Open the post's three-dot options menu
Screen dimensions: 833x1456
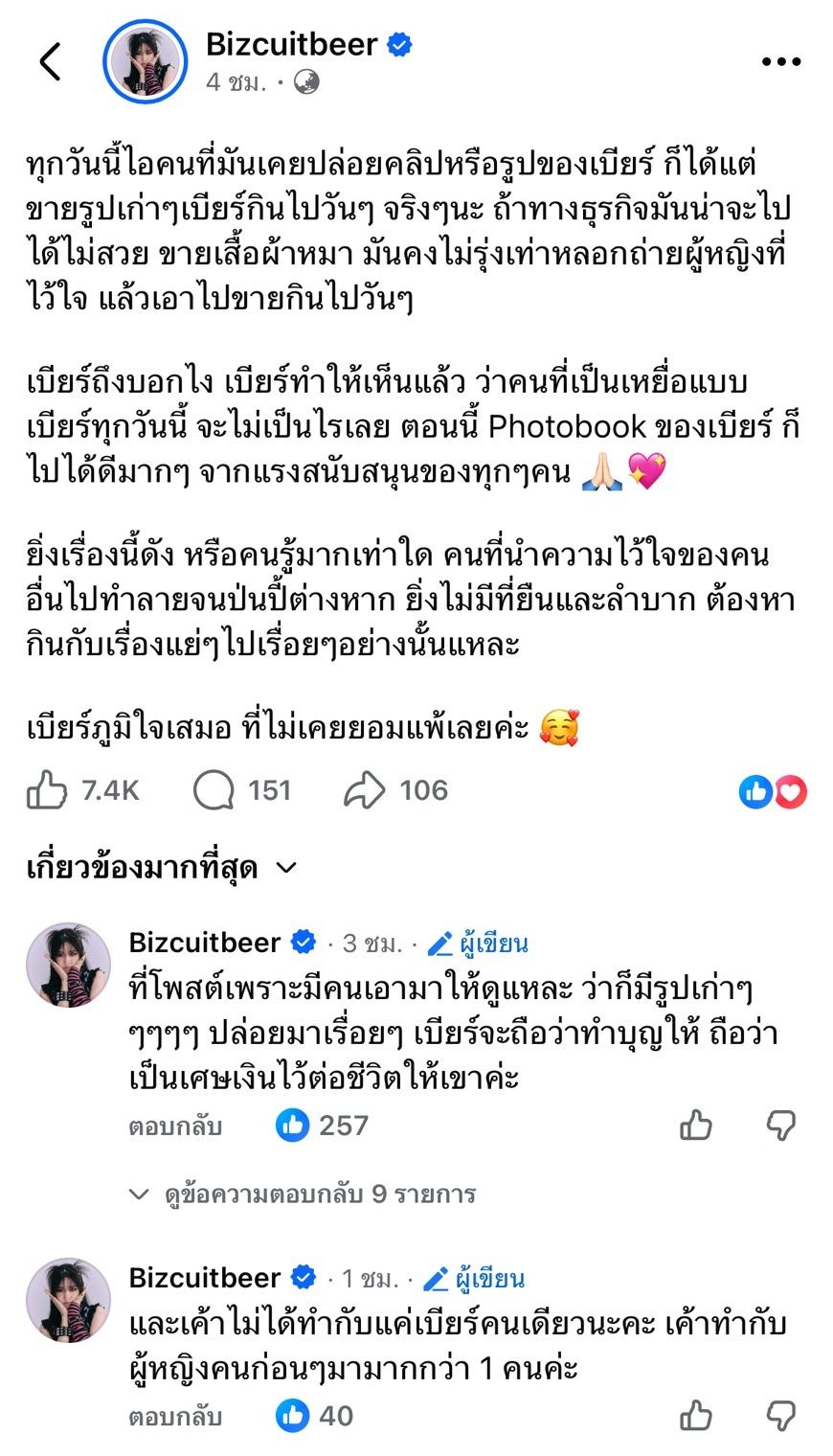tap(780, 62)
